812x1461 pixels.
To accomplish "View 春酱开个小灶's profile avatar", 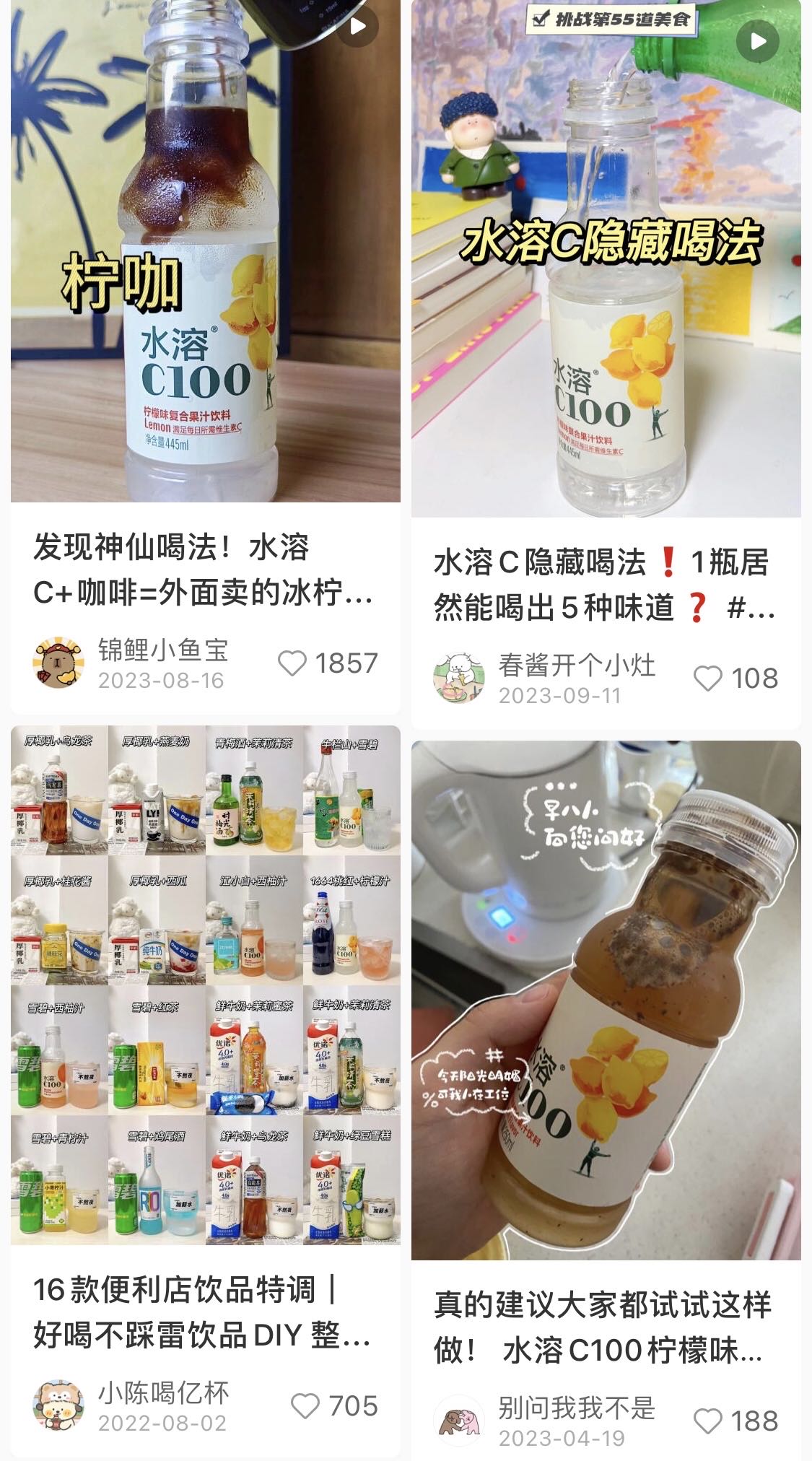I will [x=459, y=678].
